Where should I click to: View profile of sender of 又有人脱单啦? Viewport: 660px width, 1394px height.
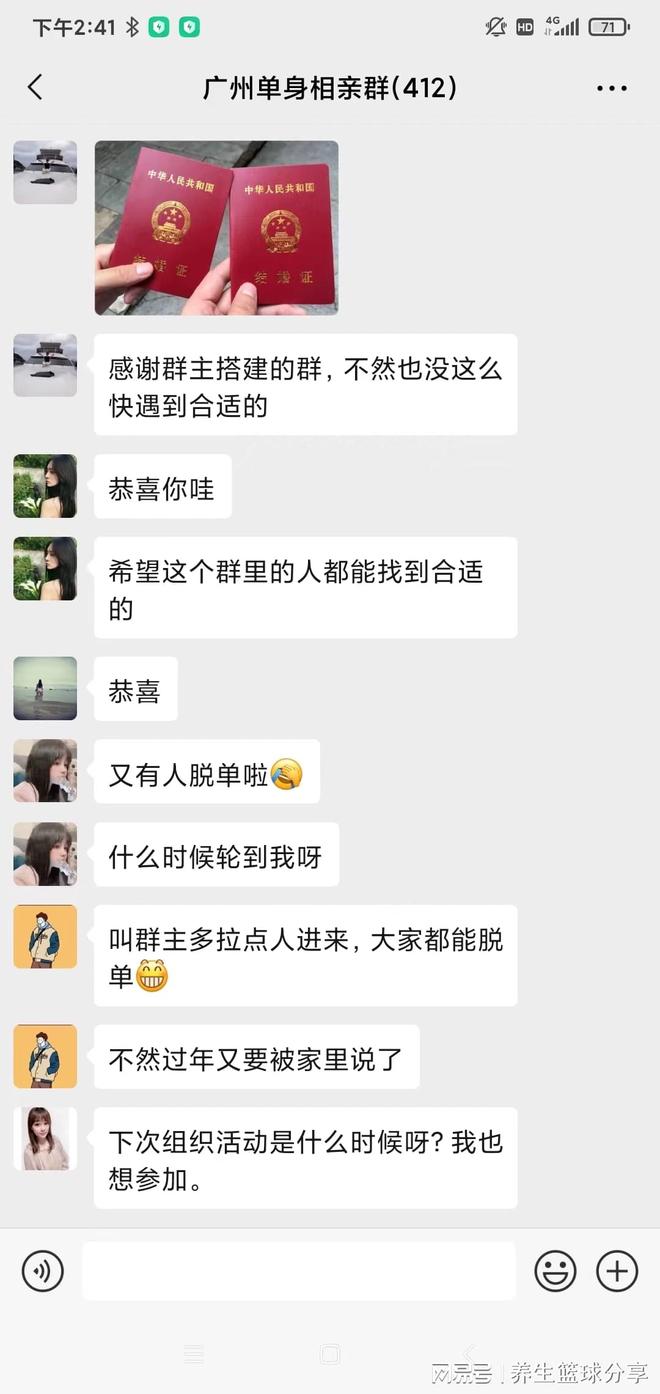pyautogui.click(x=45, y=771)
